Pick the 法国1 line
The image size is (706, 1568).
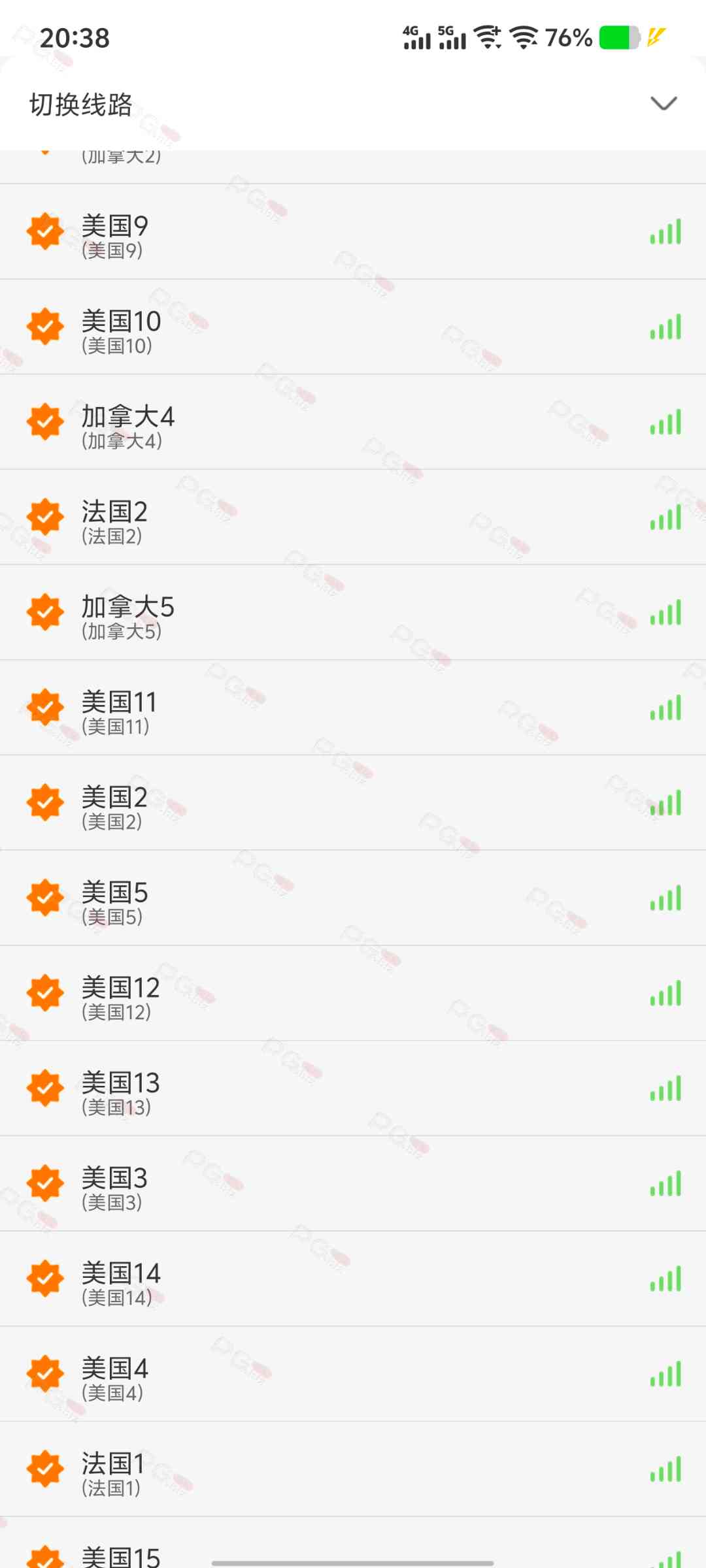(x=353, y=1469)
